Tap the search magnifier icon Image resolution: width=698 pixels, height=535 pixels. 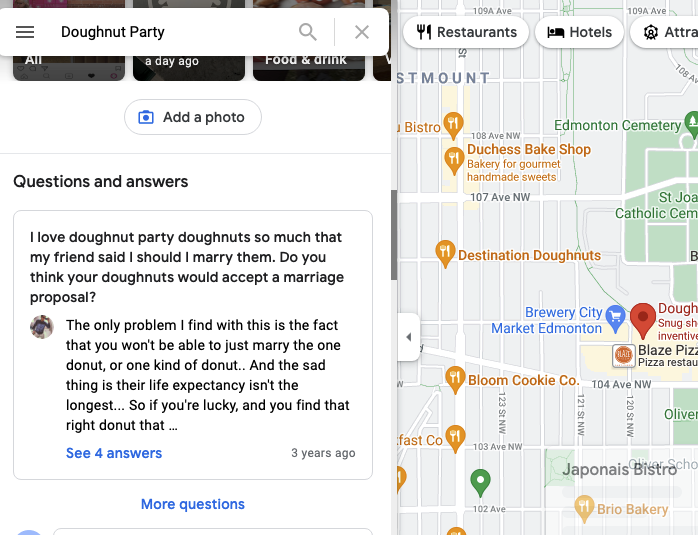(308, 32)
